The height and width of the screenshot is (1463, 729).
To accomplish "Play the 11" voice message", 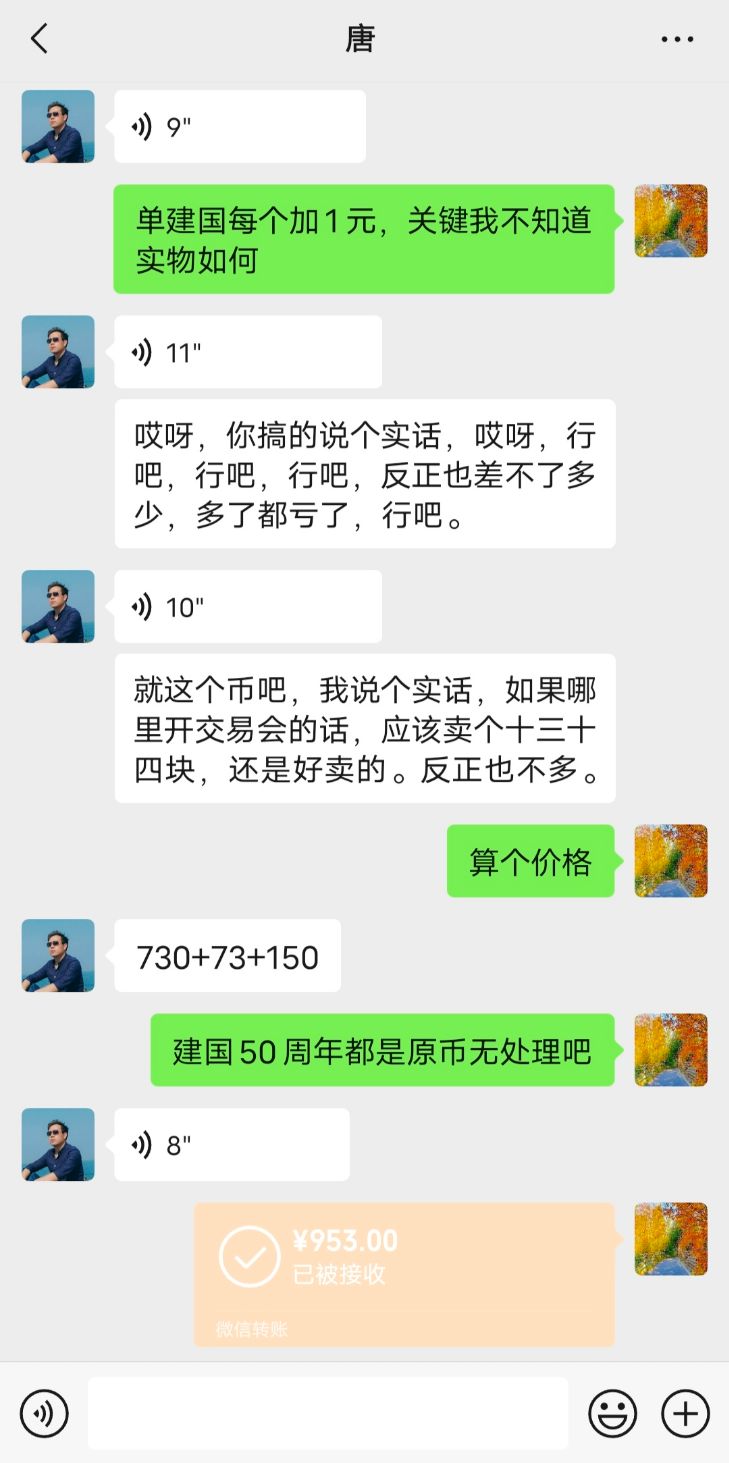I will [248, 352].
